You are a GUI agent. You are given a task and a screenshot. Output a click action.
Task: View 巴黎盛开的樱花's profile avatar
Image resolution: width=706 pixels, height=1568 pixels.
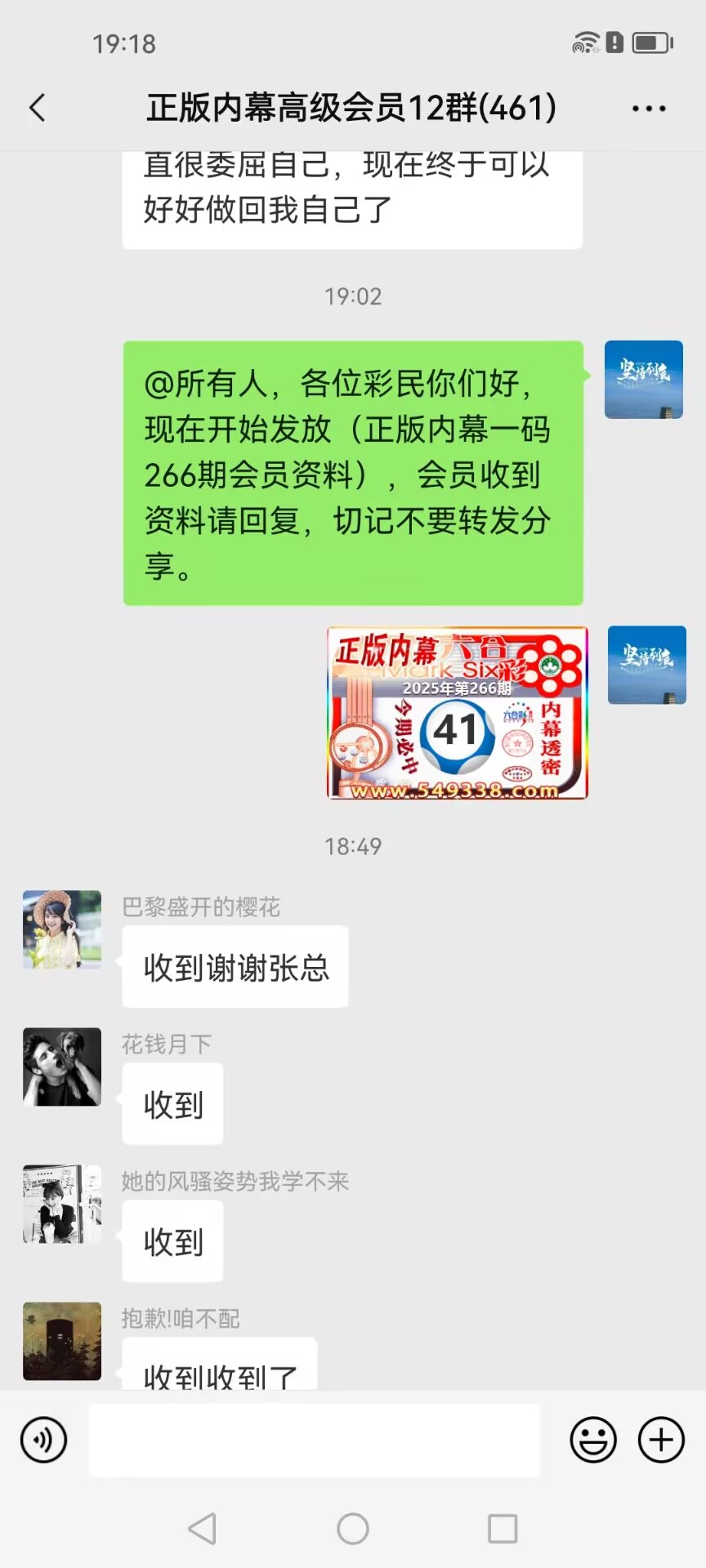pos(62,929)
